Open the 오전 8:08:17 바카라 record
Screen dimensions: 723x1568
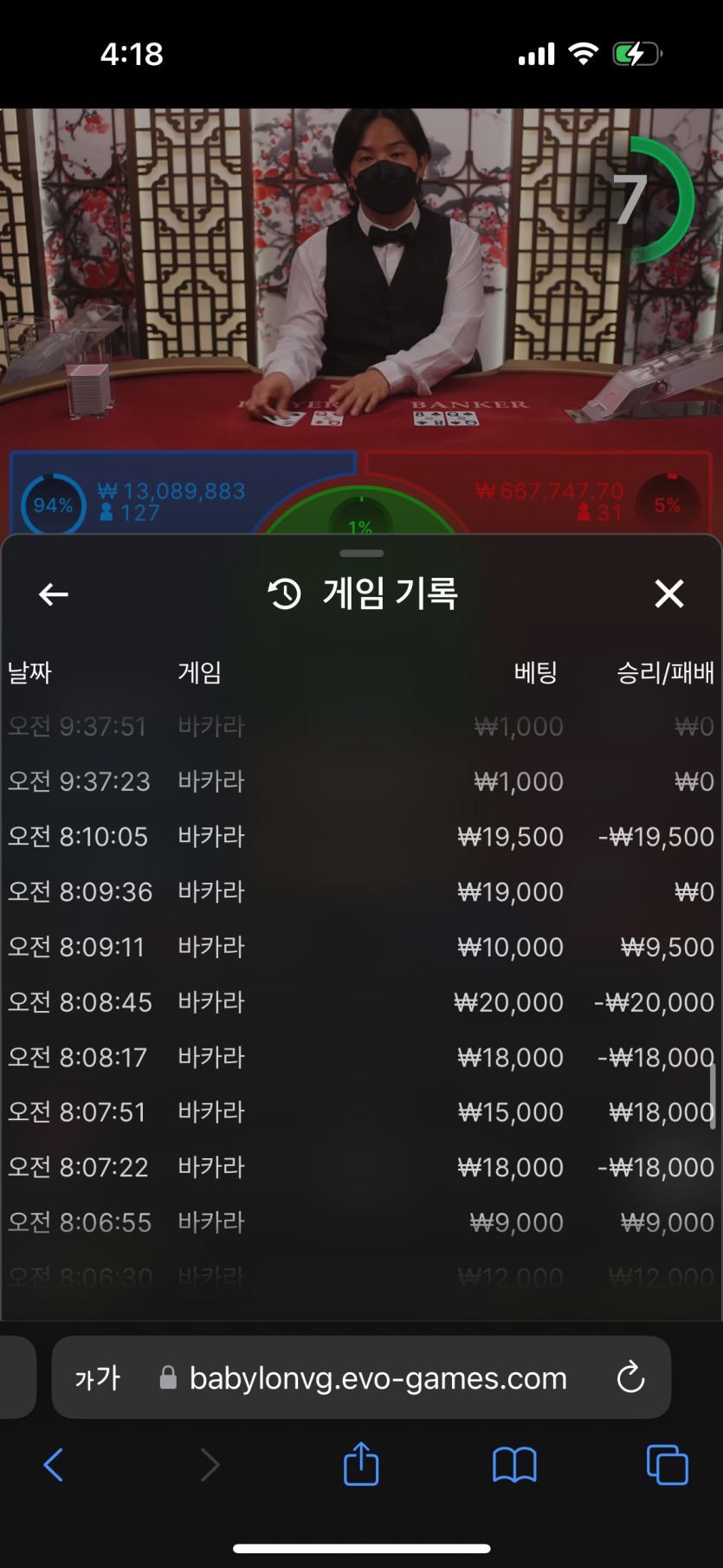[361, 1058]
